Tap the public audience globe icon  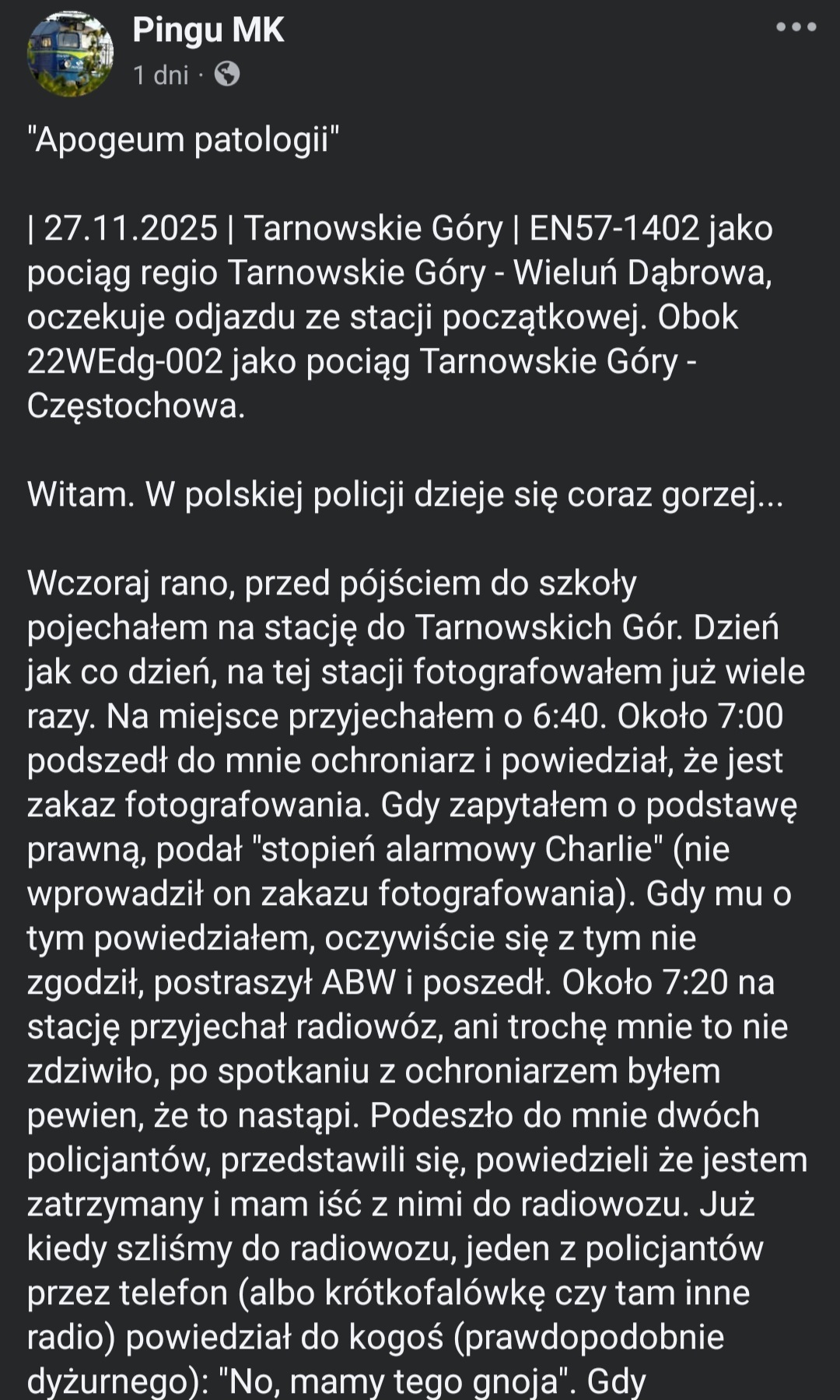pos(226,75)
